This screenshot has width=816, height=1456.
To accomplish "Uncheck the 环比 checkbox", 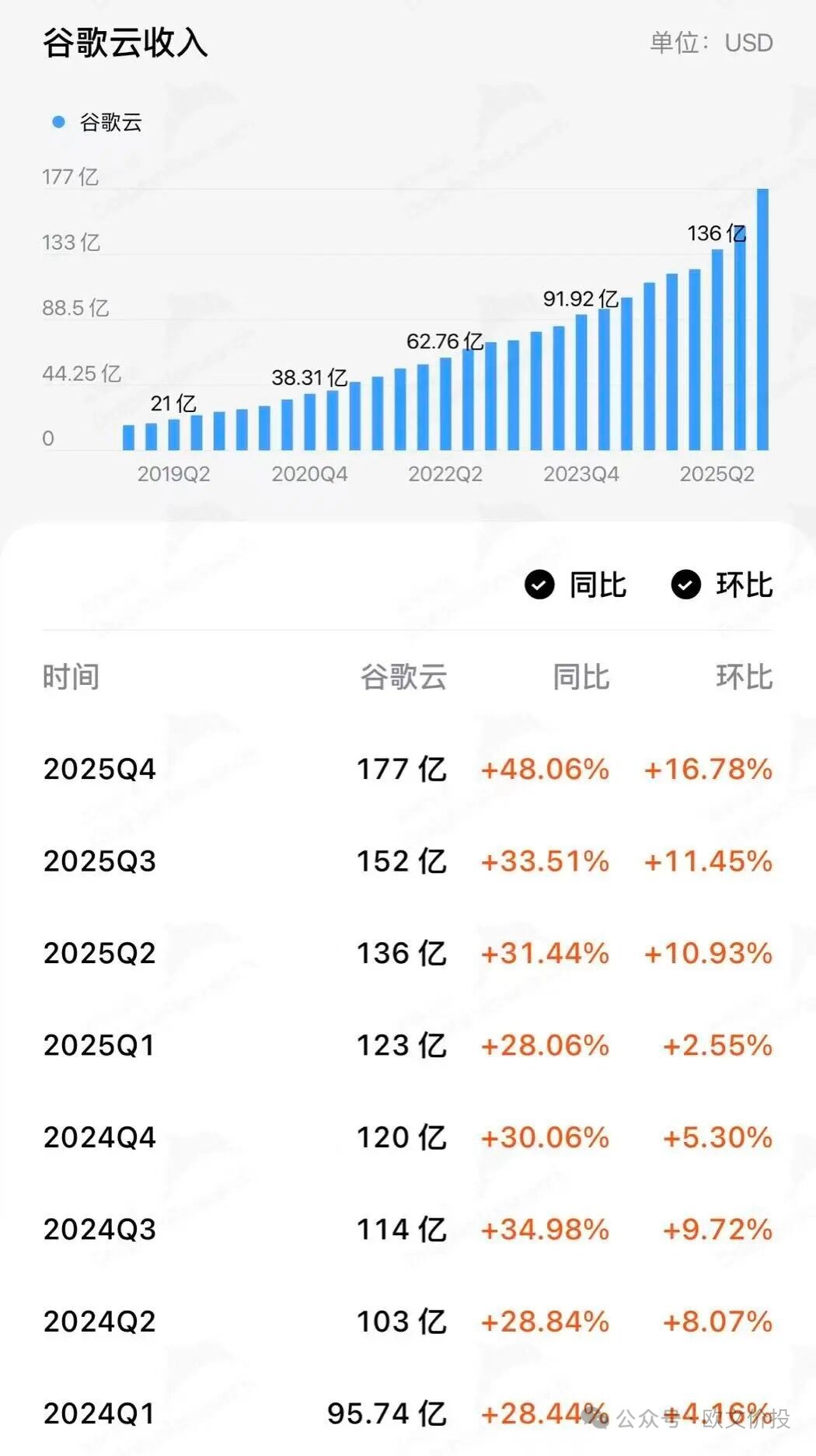I will (685, 585).
